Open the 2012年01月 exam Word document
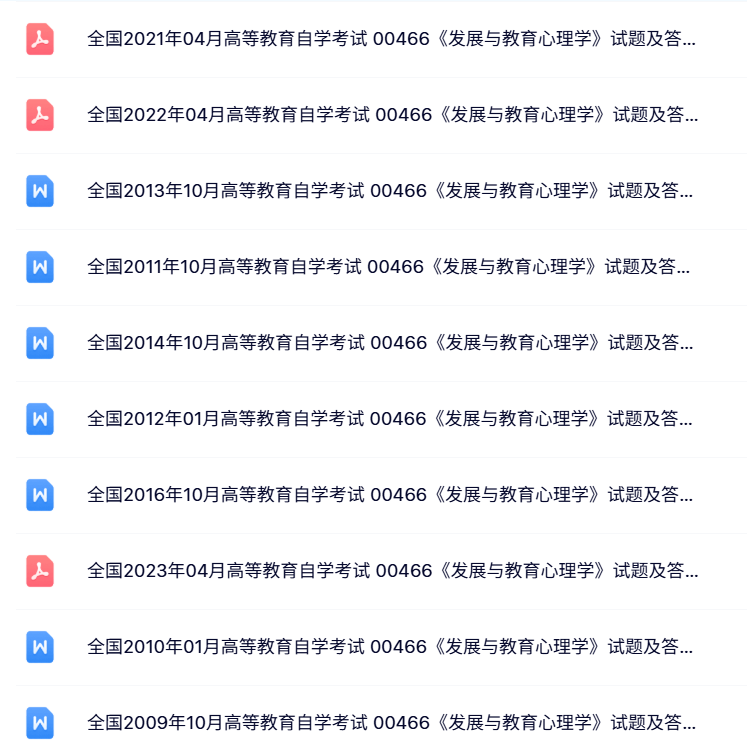This screenshot has height=752, width=747. pos(391,419)
